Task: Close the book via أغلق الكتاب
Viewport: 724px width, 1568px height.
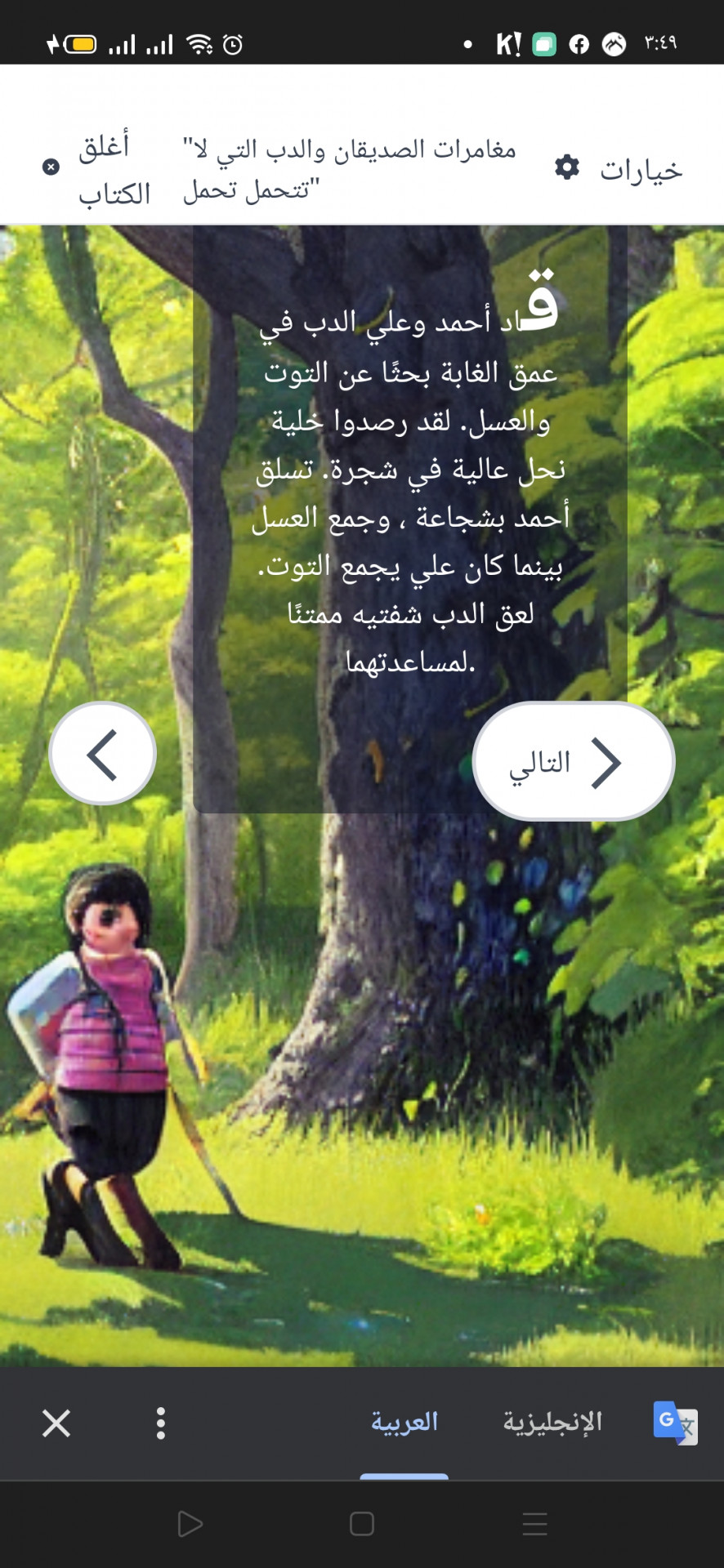Action: pyautogui.click(x=98, y=169)
